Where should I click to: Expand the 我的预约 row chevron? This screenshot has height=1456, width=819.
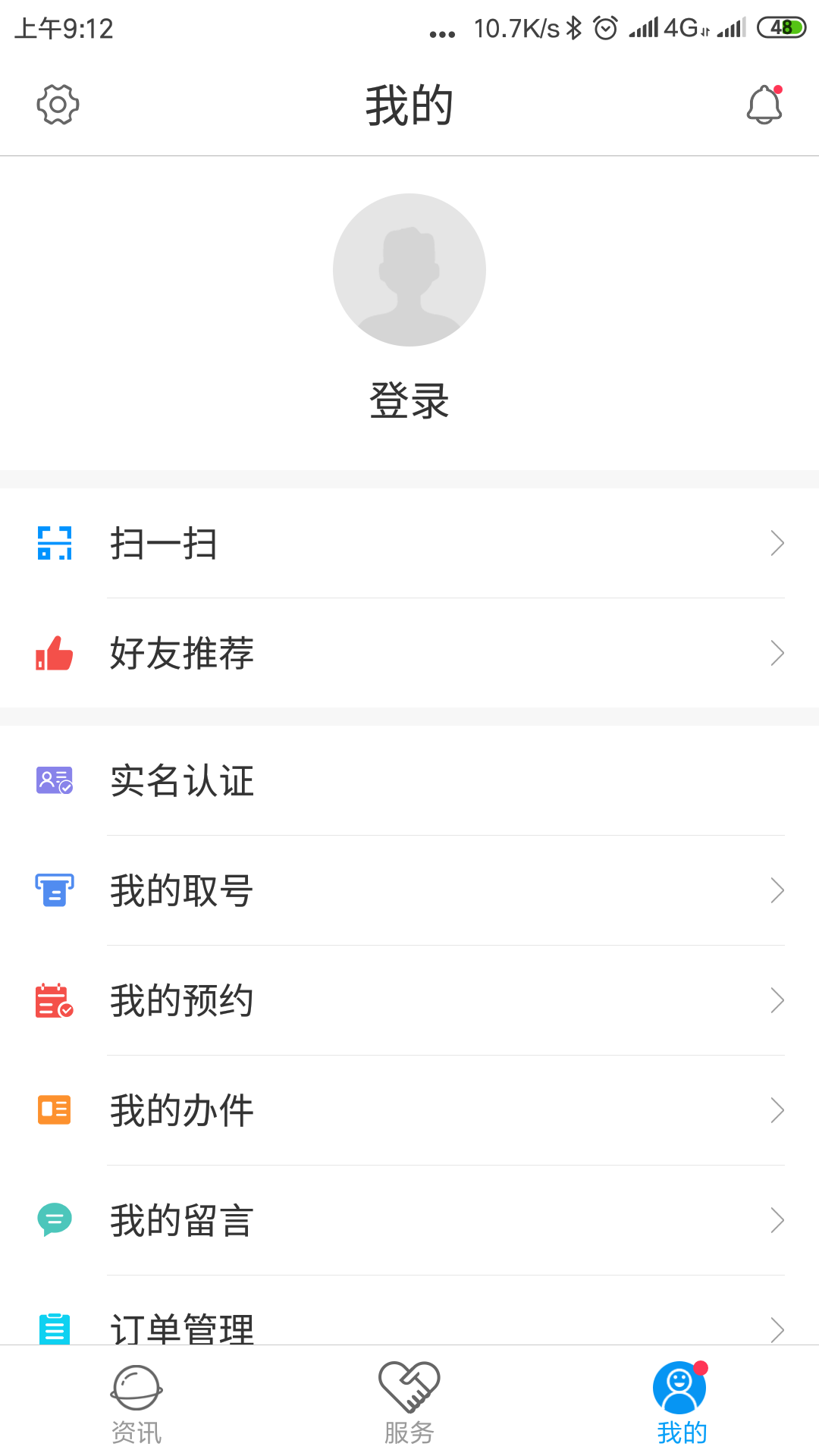click(x=777, y=1001)
